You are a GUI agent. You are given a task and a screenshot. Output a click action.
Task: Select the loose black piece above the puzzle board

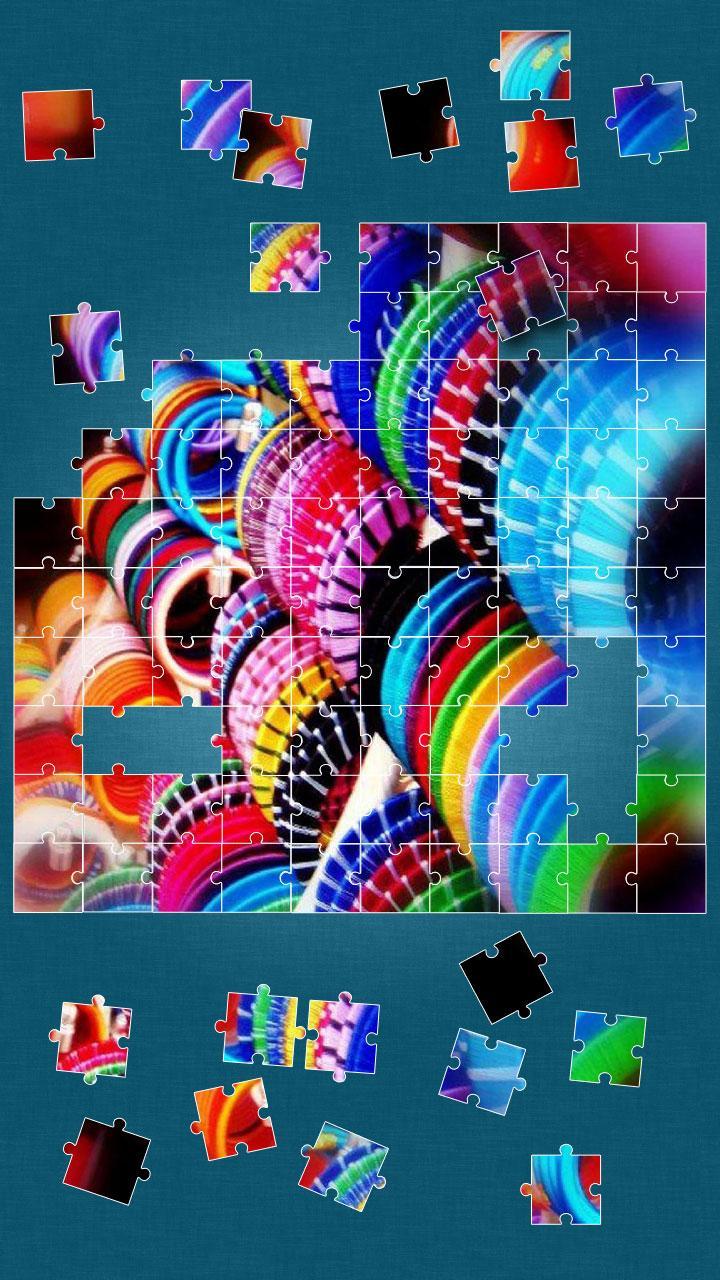click(418, 118)
